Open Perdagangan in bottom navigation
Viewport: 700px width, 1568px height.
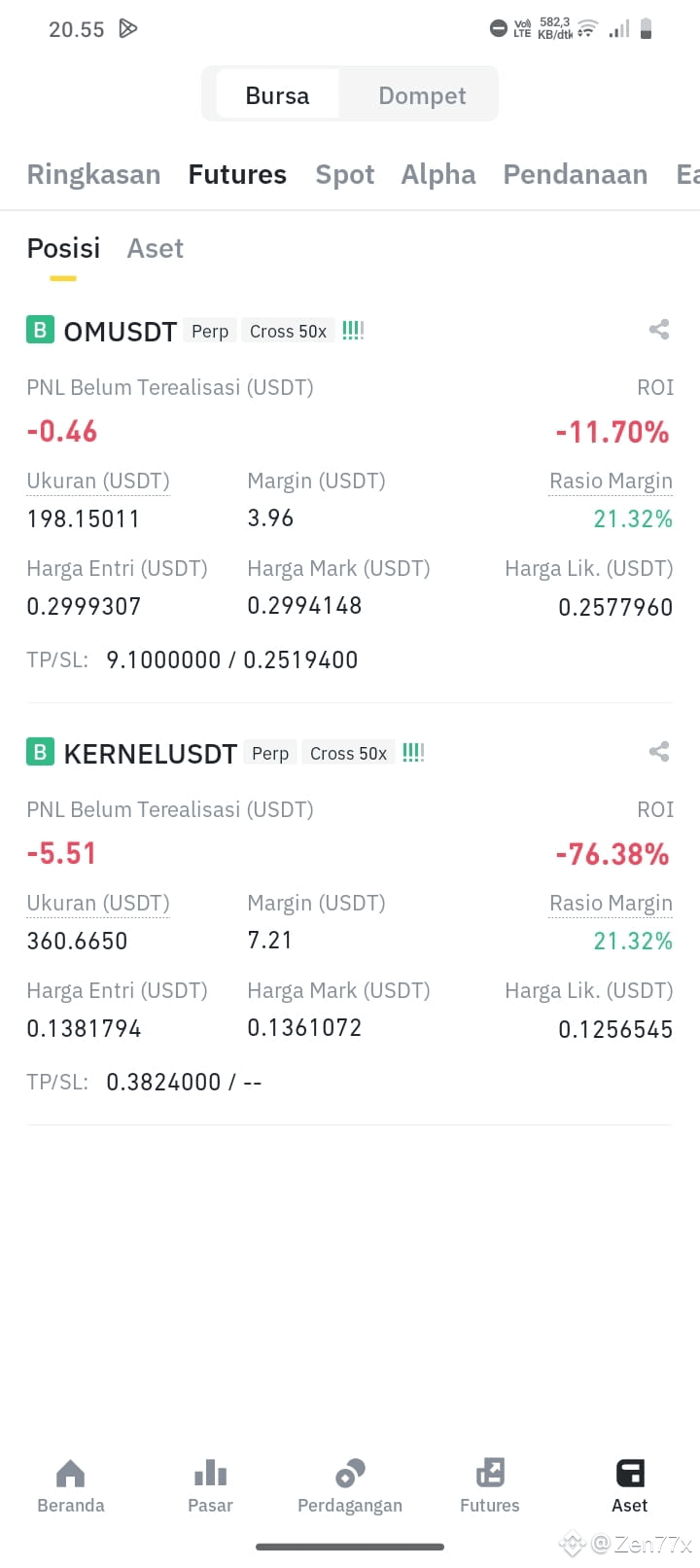click(x=350, y=1487)
